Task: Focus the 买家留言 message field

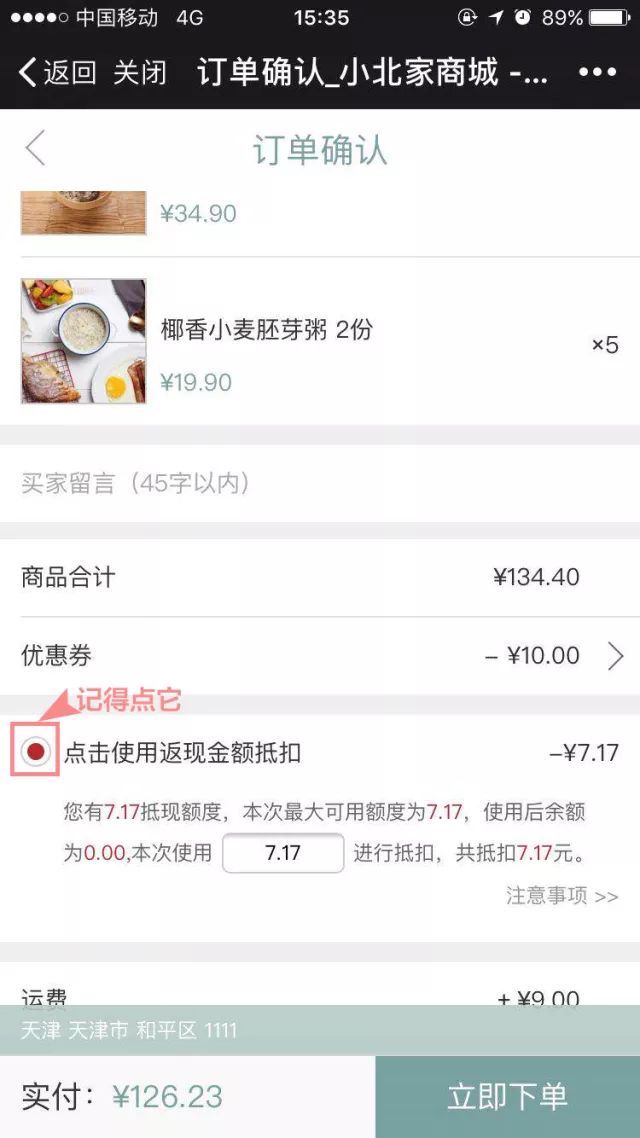Action: click(x=320, y=484)
